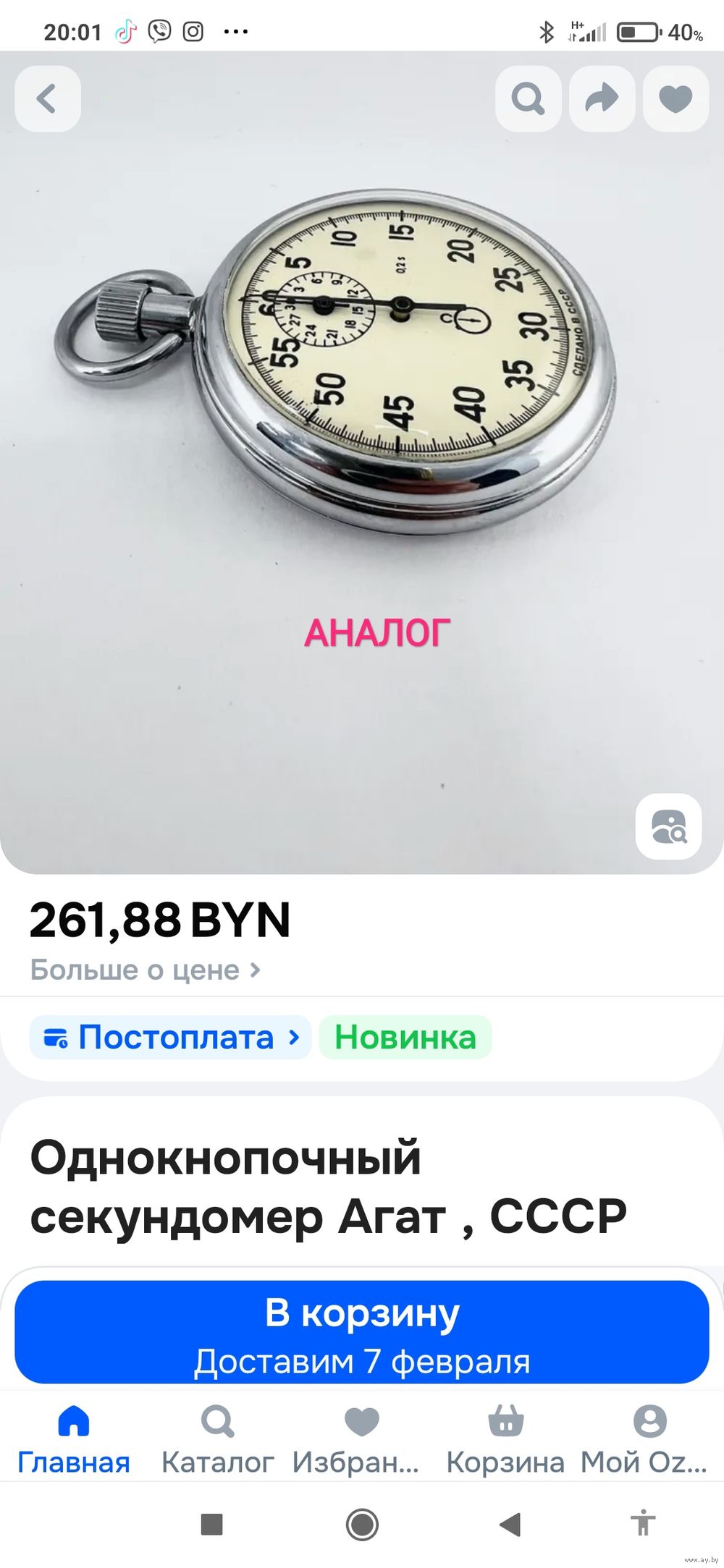Open "Больше о цене" details
724x1568 pixels.
click(145, 970)
